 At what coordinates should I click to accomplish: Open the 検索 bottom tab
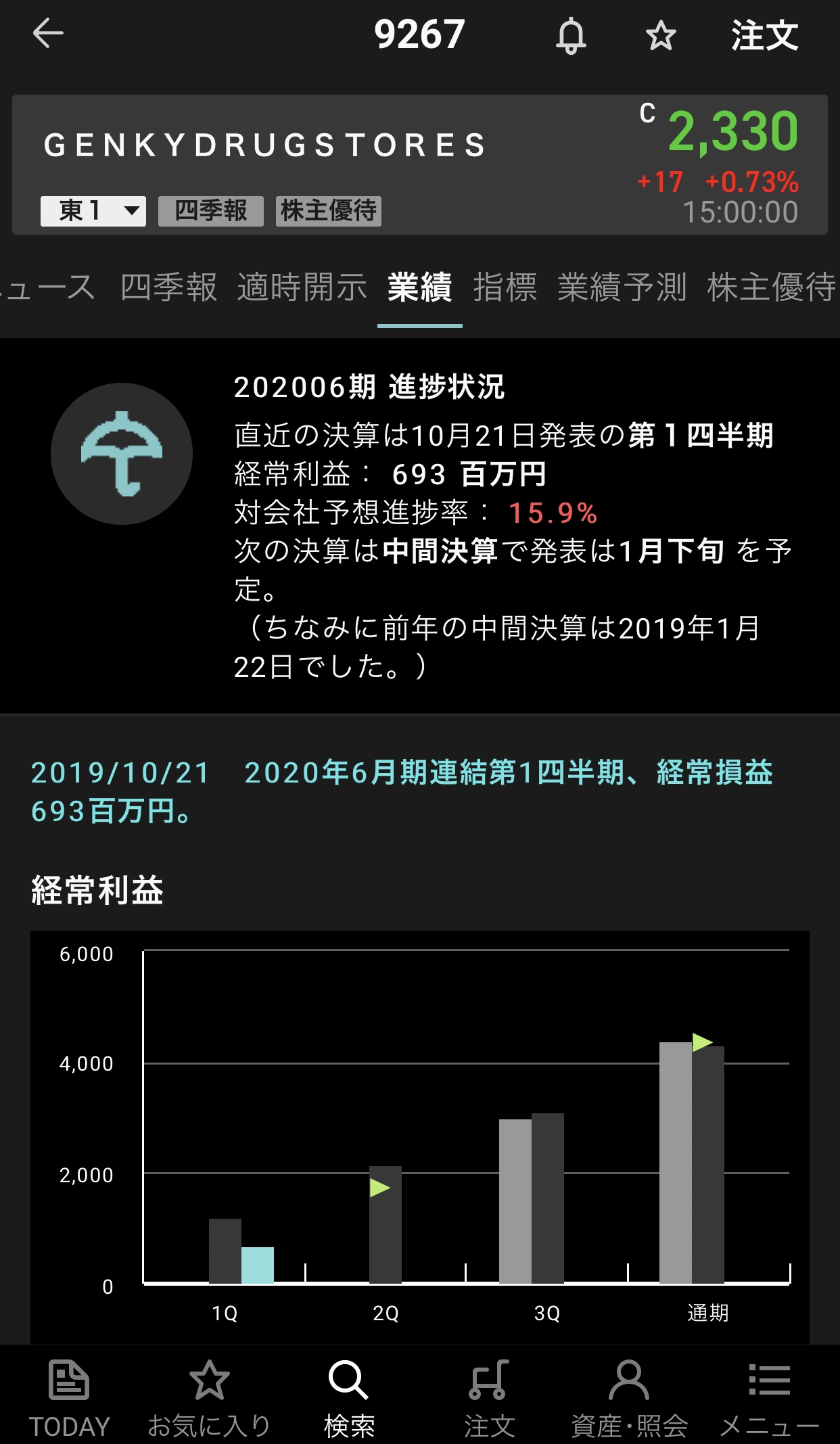pos(349,1397)
